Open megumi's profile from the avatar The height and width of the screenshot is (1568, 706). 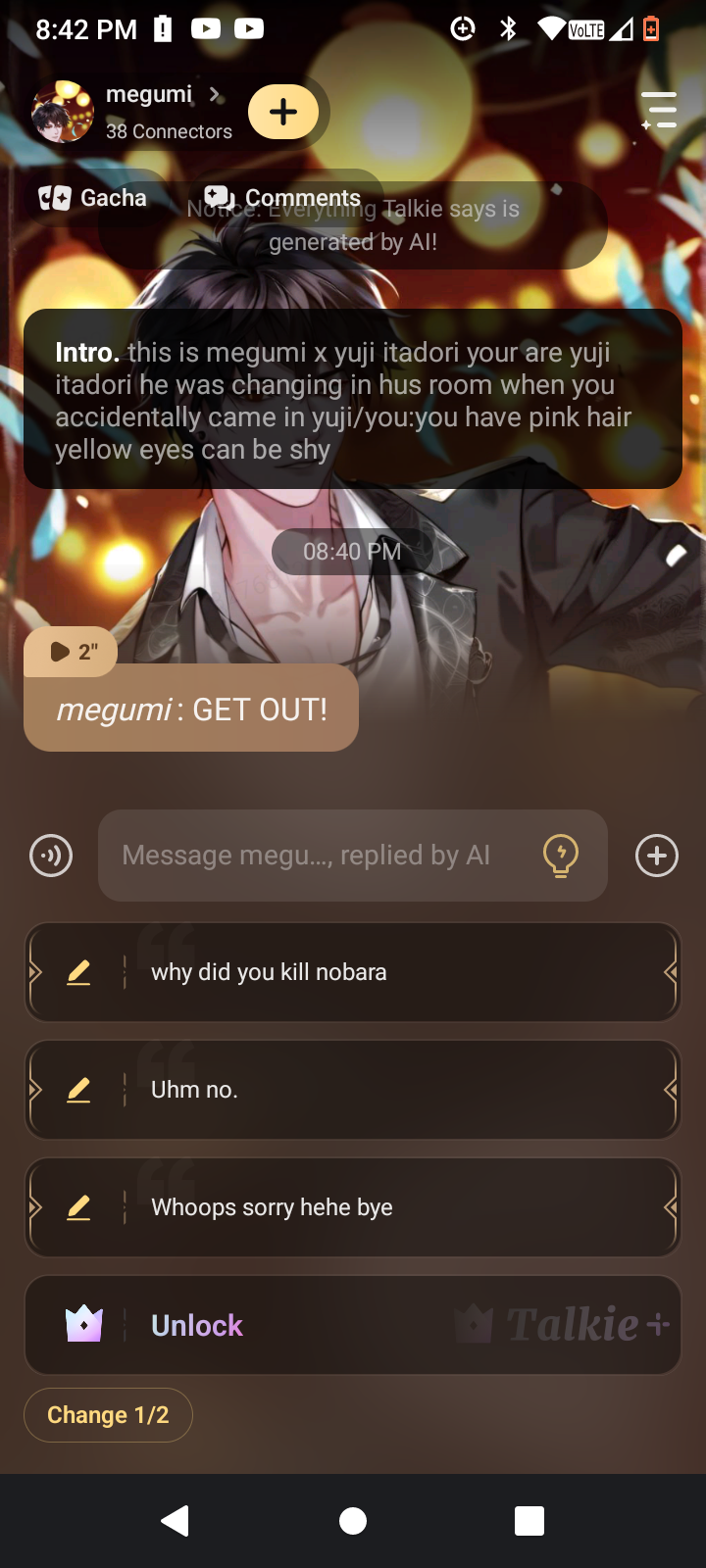tap(63, 113)
